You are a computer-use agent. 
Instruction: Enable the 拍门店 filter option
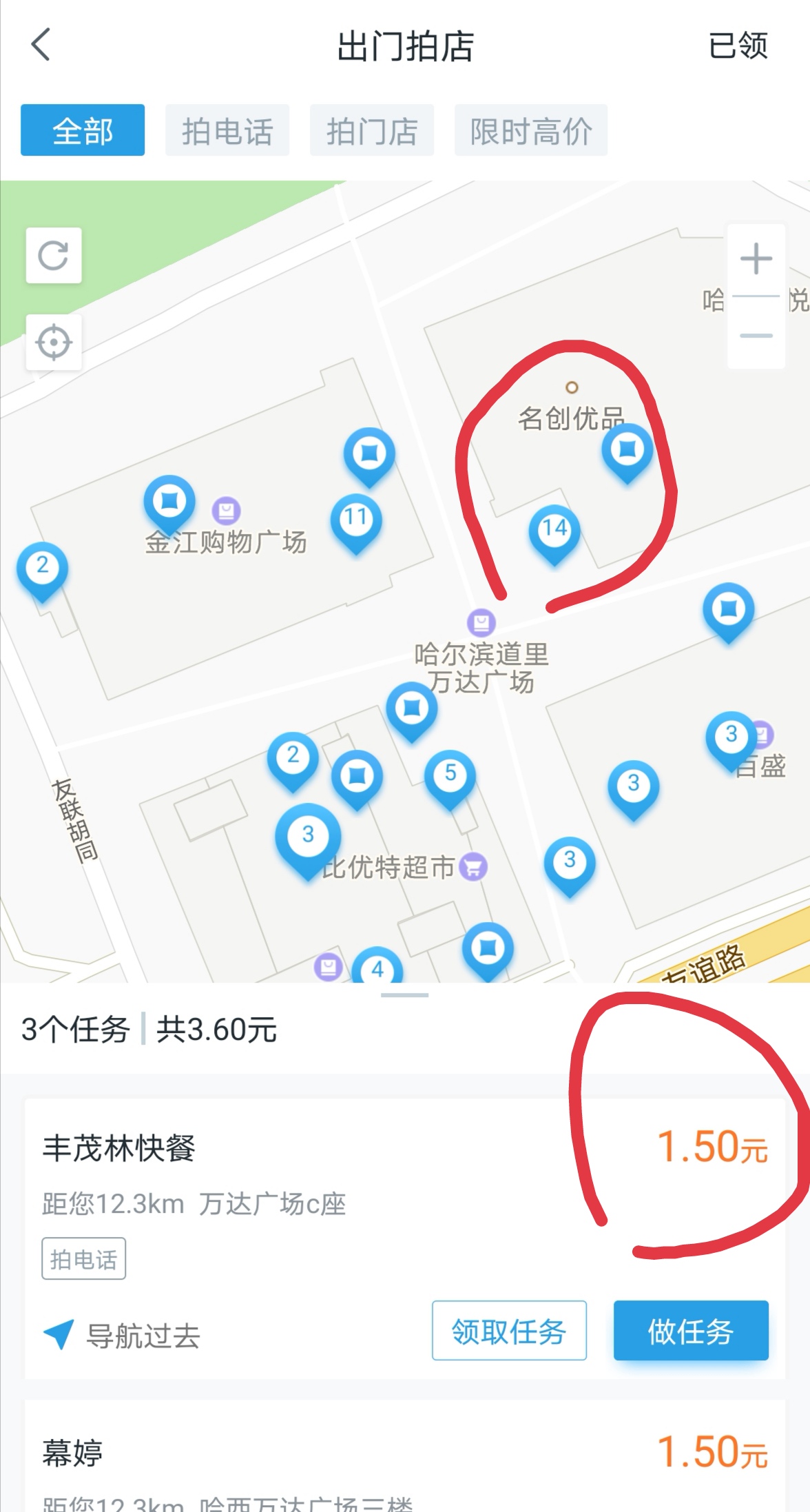pos(372,131)
